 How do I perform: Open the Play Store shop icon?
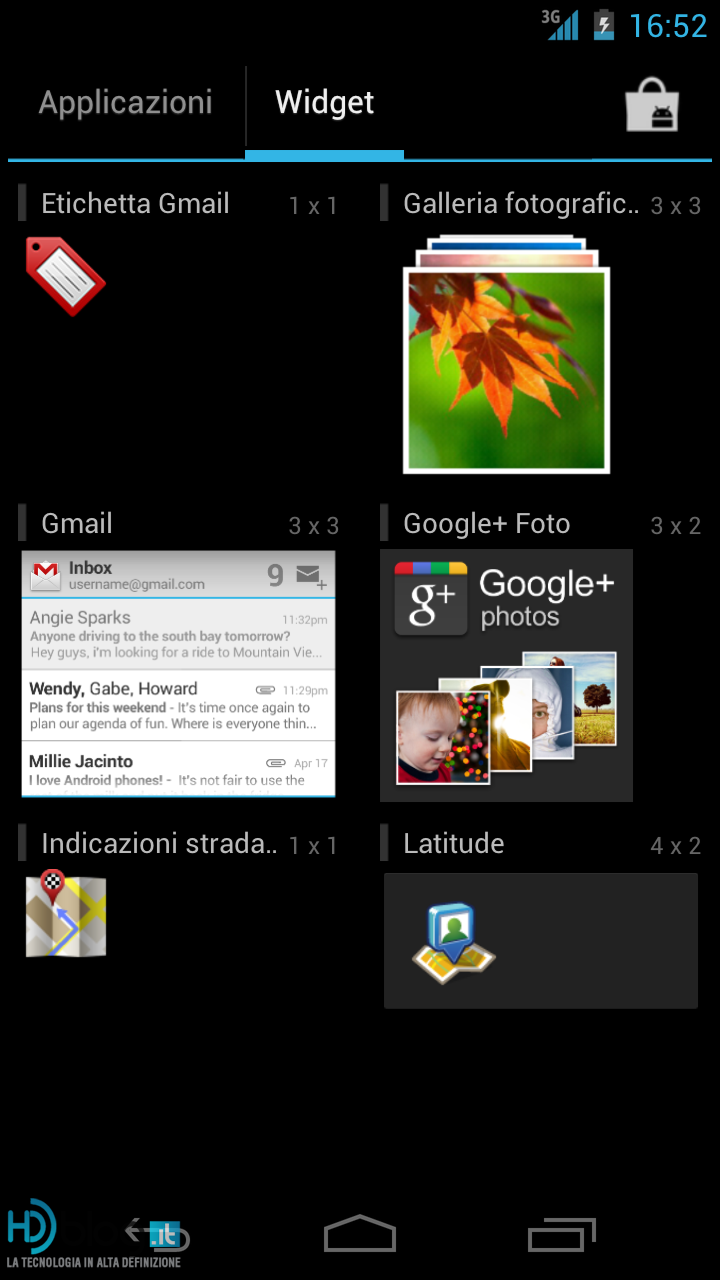(652, 105)
